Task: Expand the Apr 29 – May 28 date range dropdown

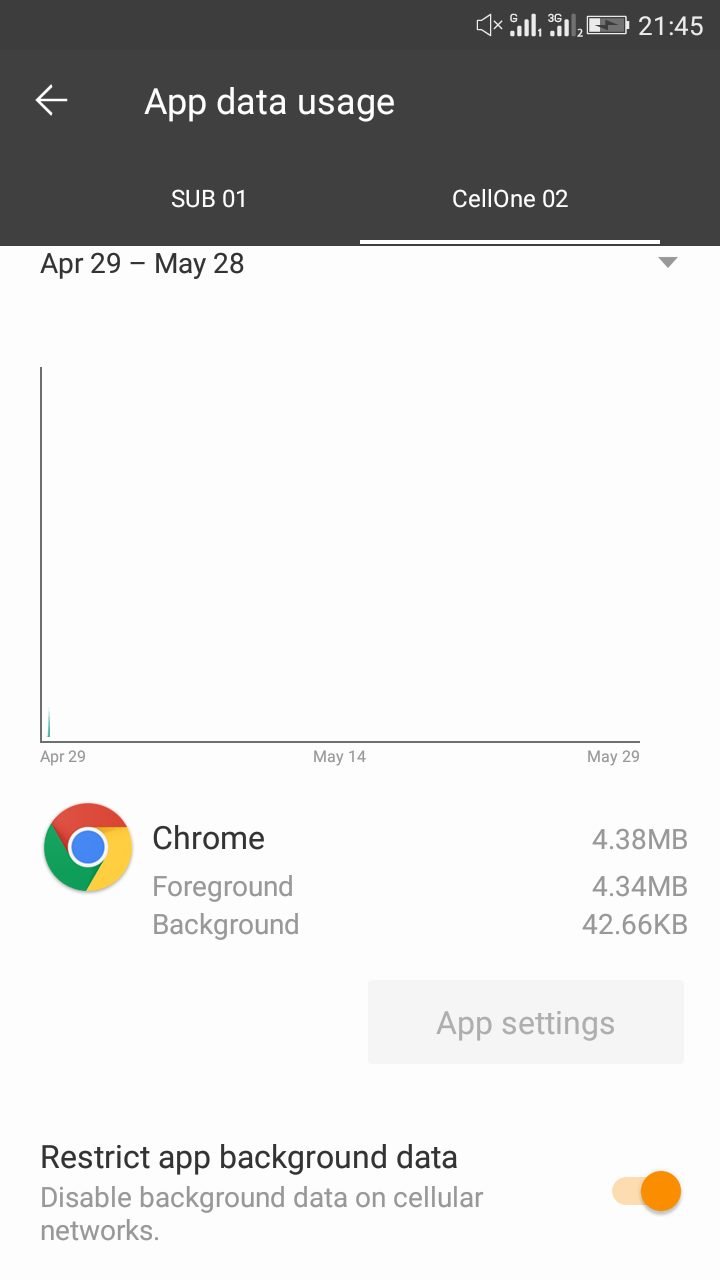Action: [x=360, y=264]
